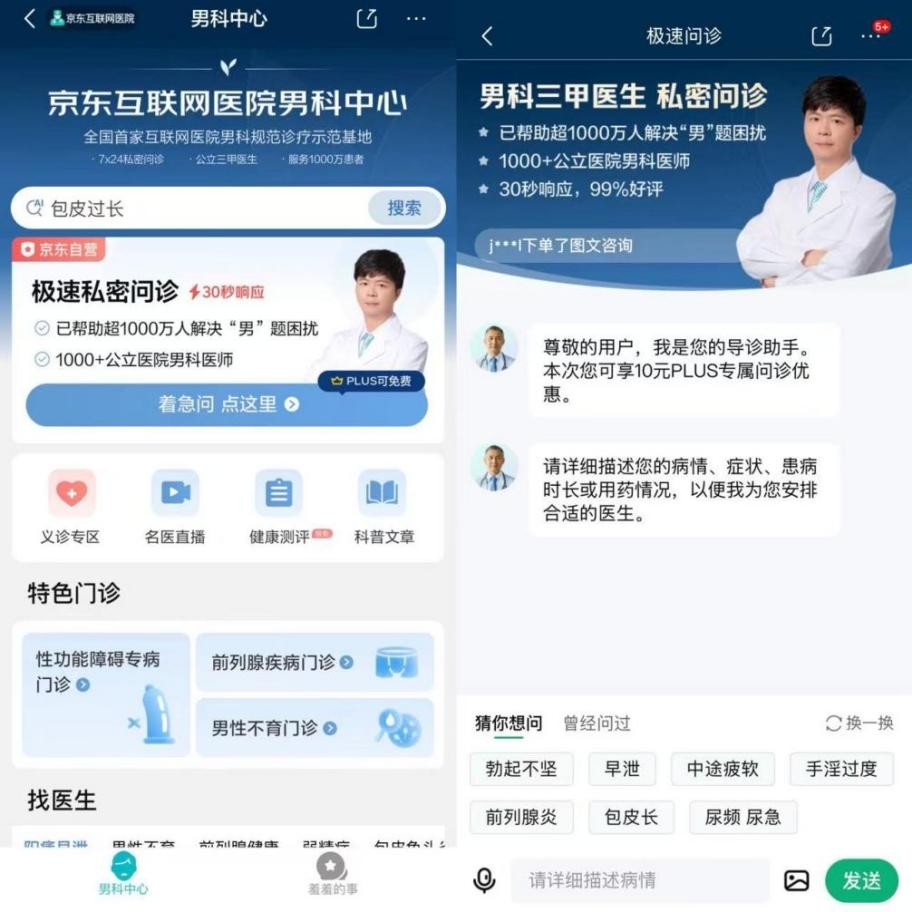Image resolution: width=912 pixels, height=912 pixels.
Task: Tap the green 发送 button
Action: 861,880
